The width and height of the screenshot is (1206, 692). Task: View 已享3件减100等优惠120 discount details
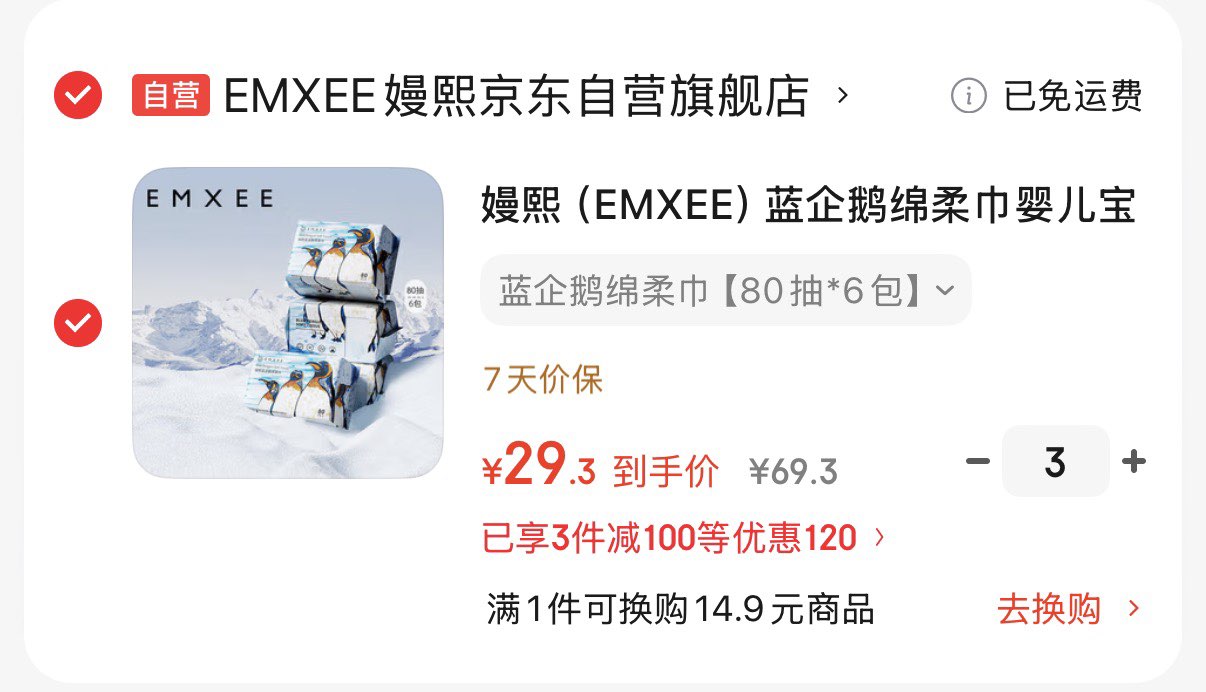tap(683, 539)
